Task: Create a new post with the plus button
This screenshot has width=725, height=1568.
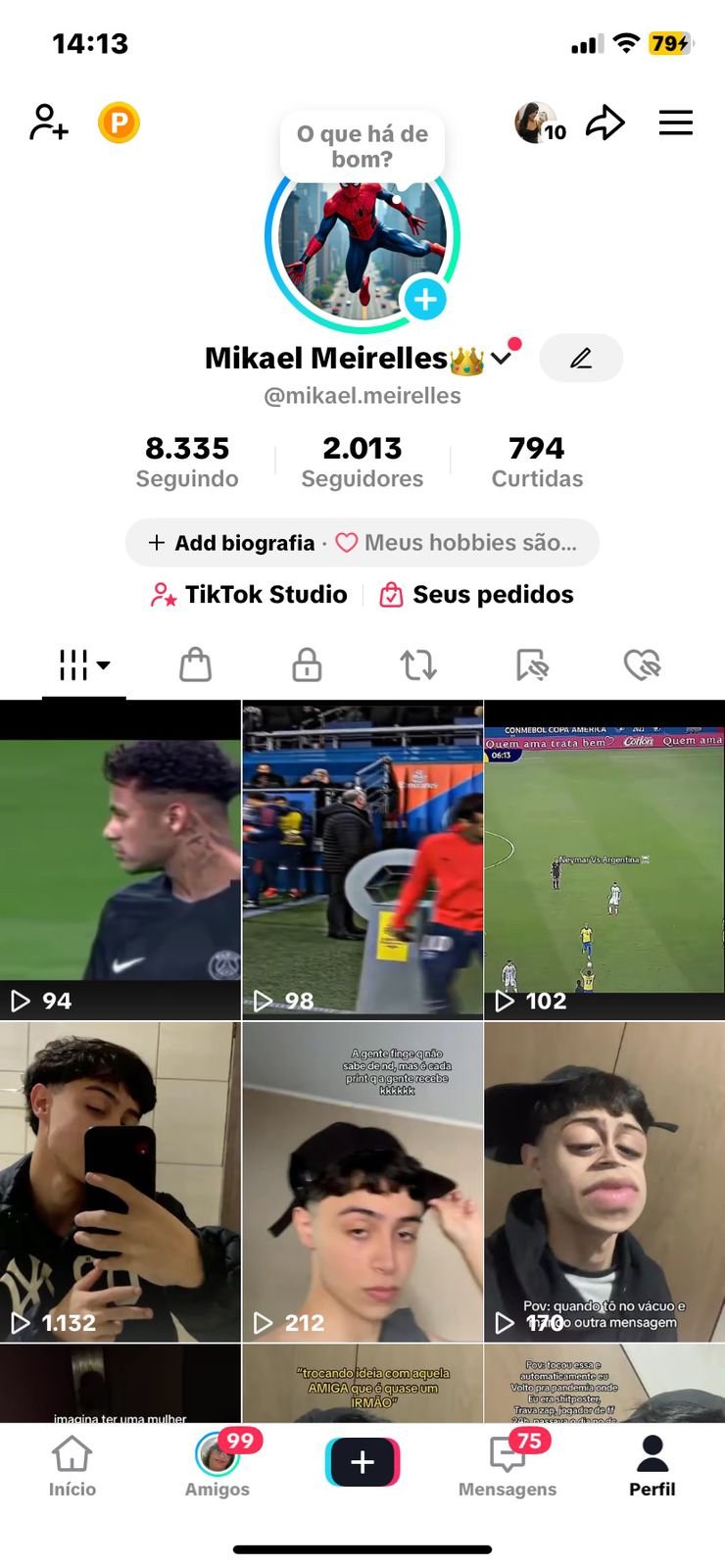Action: click(362, 1462)
